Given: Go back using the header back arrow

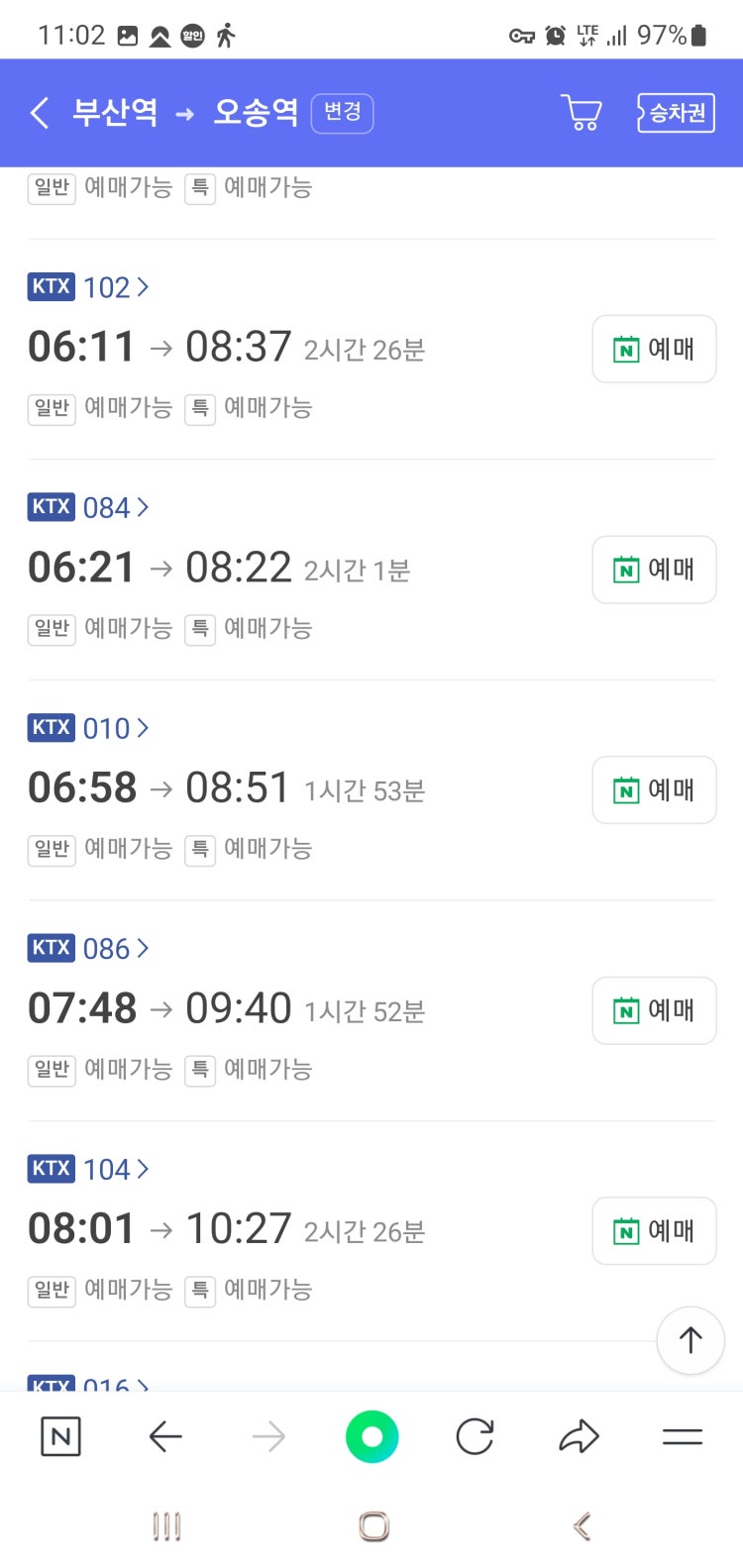Looking at the screenshot, I should [x=40, y=113].
